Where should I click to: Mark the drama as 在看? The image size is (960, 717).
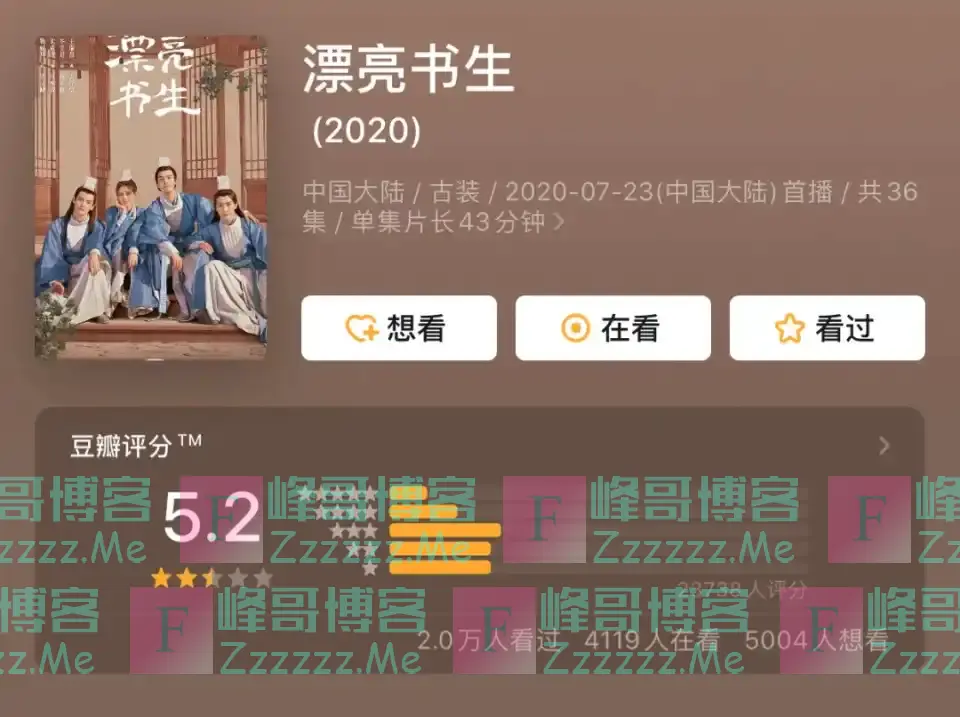pos(612,328)
